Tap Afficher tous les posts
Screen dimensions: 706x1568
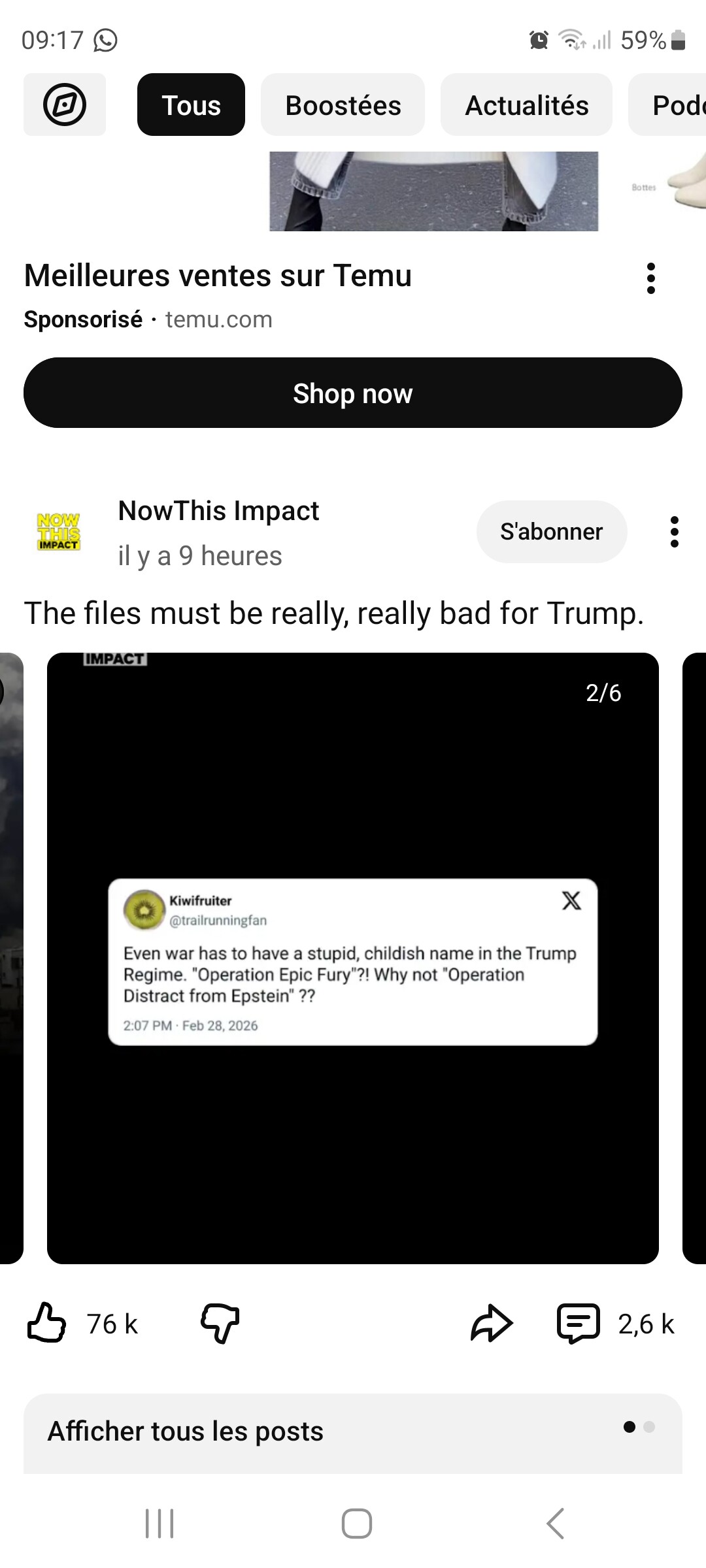click(186, 1431)
